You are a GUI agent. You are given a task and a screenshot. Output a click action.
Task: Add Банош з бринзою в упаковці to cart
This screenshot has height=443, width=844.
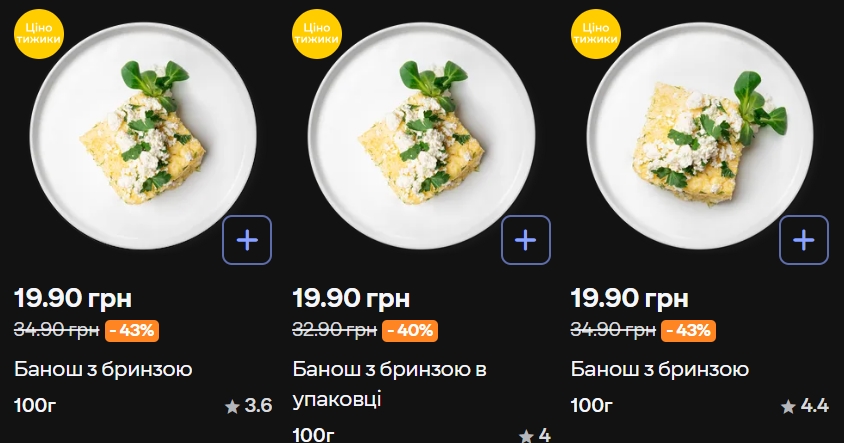point(525,240)
